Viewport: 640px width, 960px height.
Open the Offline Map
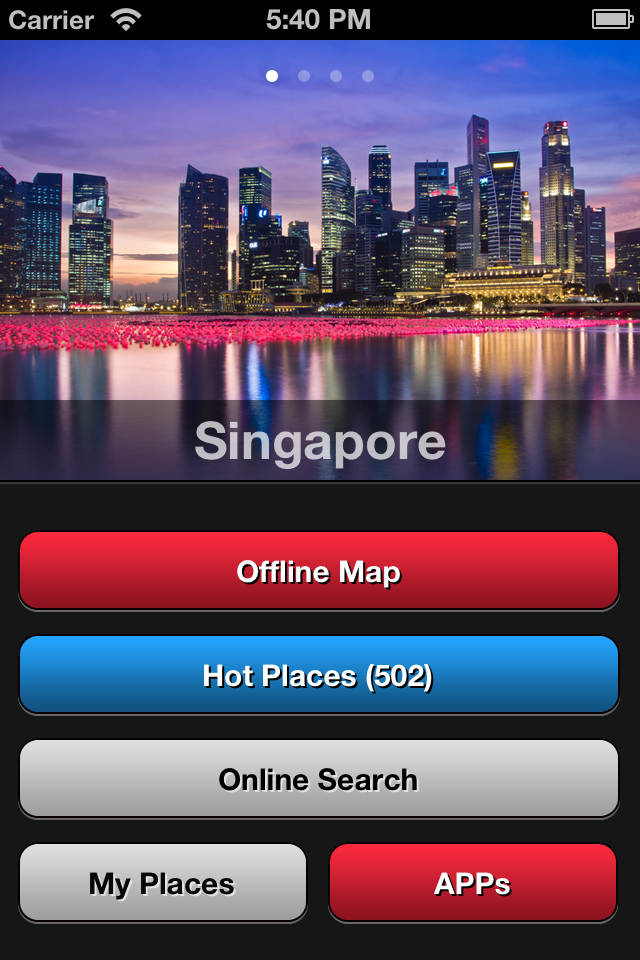click(x=319, y=571)
